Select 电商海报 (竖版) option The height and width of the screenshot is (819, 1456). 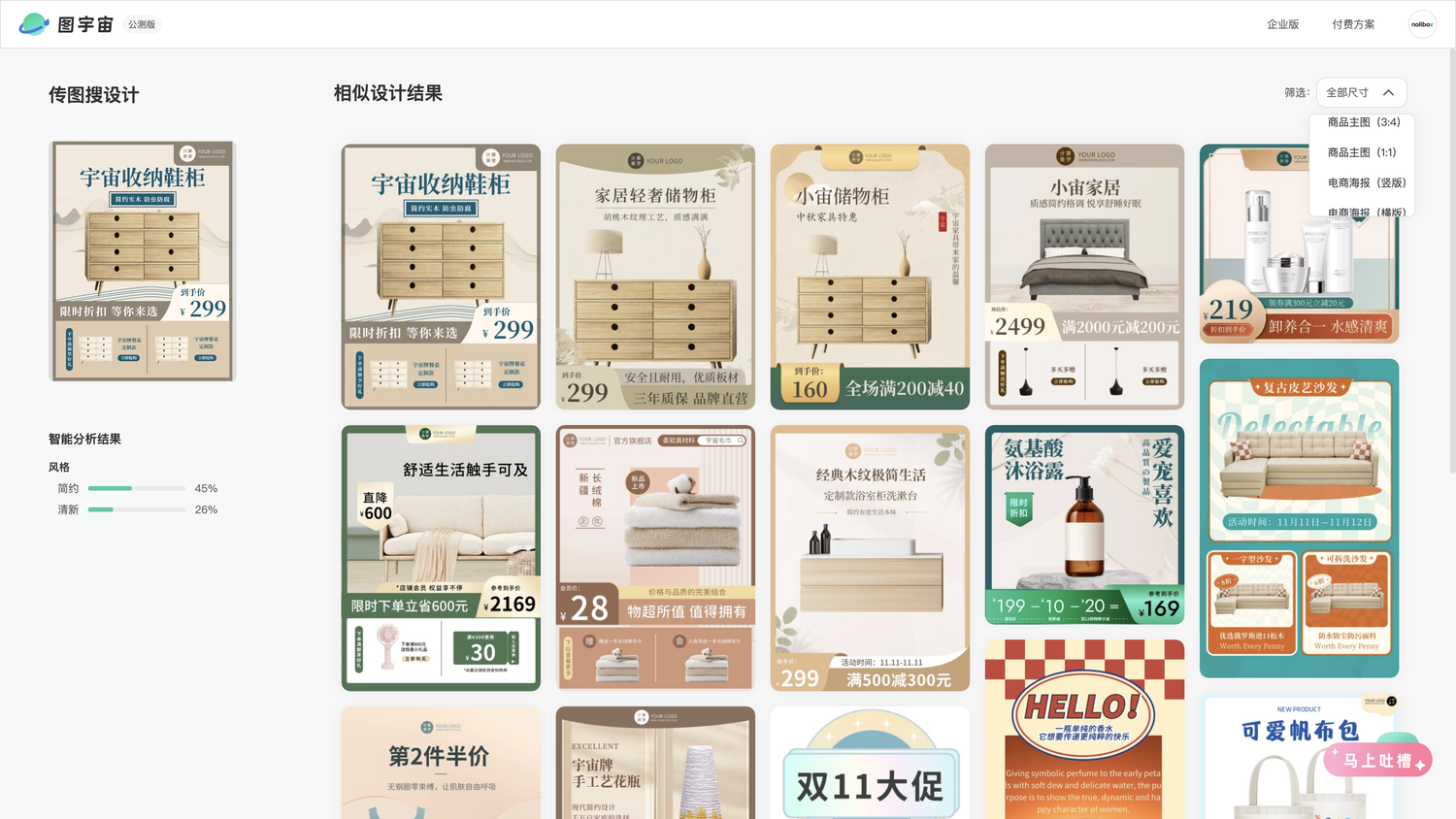(1366, 182)
